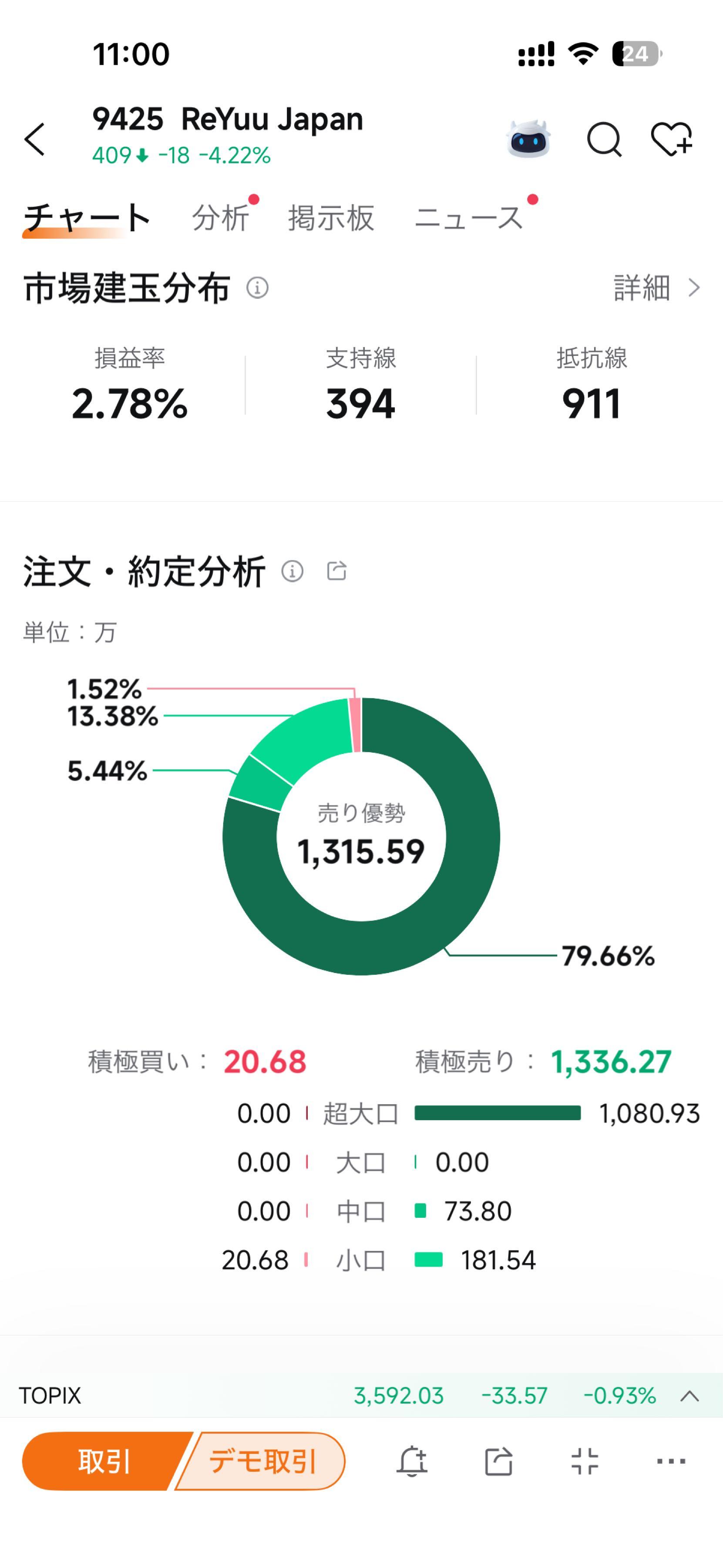This screenshot has width=723, height=1568.
Task: Go back using the back arrow
Action: click(x=35, y=139)
